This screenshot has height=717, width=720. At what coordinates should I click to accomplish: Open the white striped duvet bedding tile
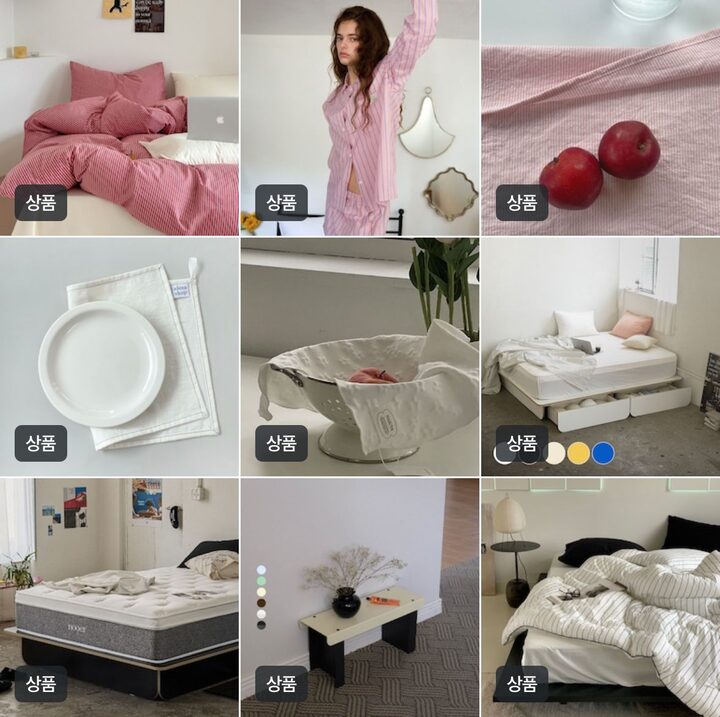tap(600, 597)
